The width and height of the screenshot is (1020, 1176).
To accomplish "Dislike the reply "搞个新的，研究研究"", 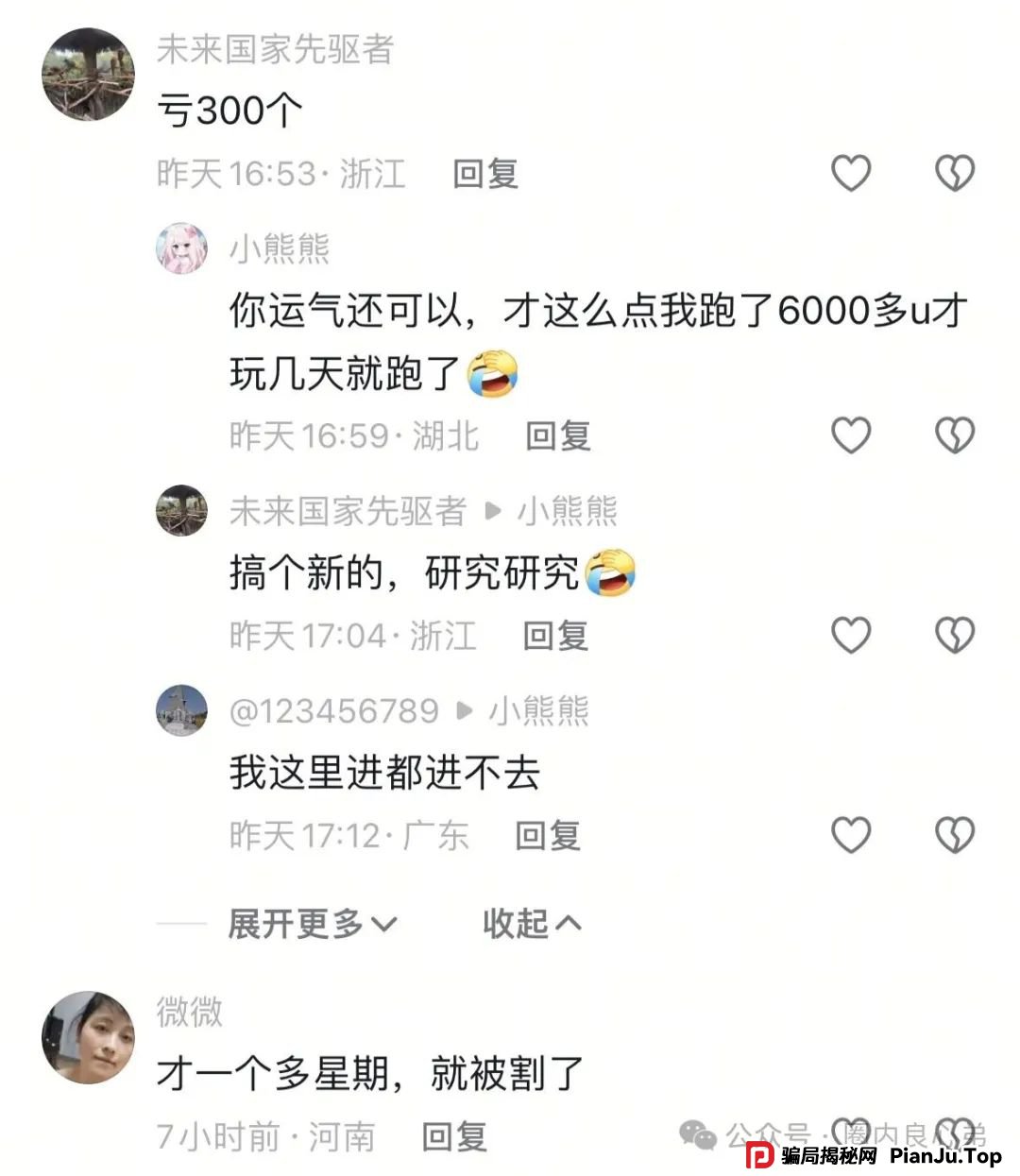I will 954,635.
